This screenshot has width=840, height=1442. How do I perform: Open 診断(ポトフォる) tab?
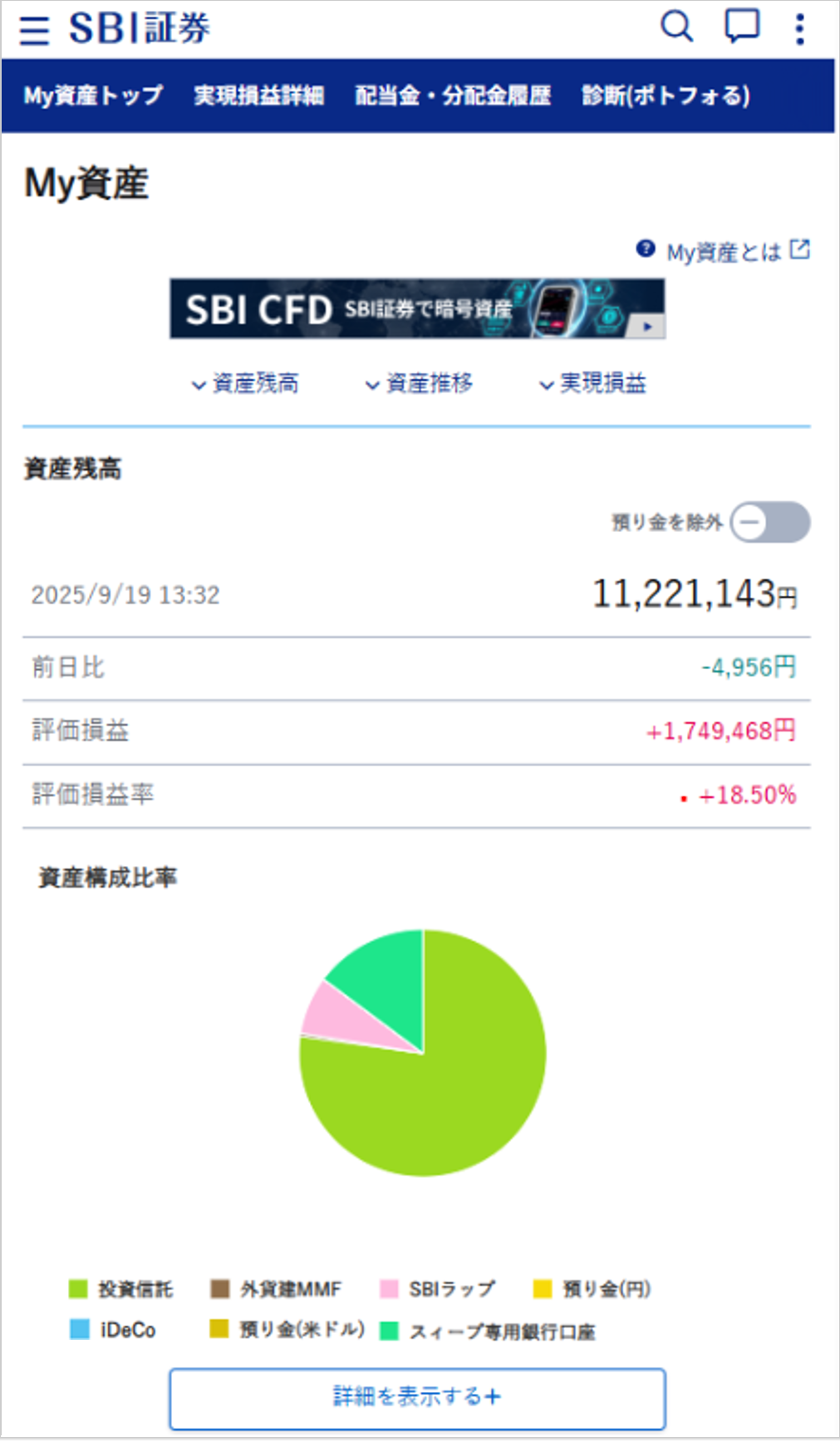tap(666, 96)
